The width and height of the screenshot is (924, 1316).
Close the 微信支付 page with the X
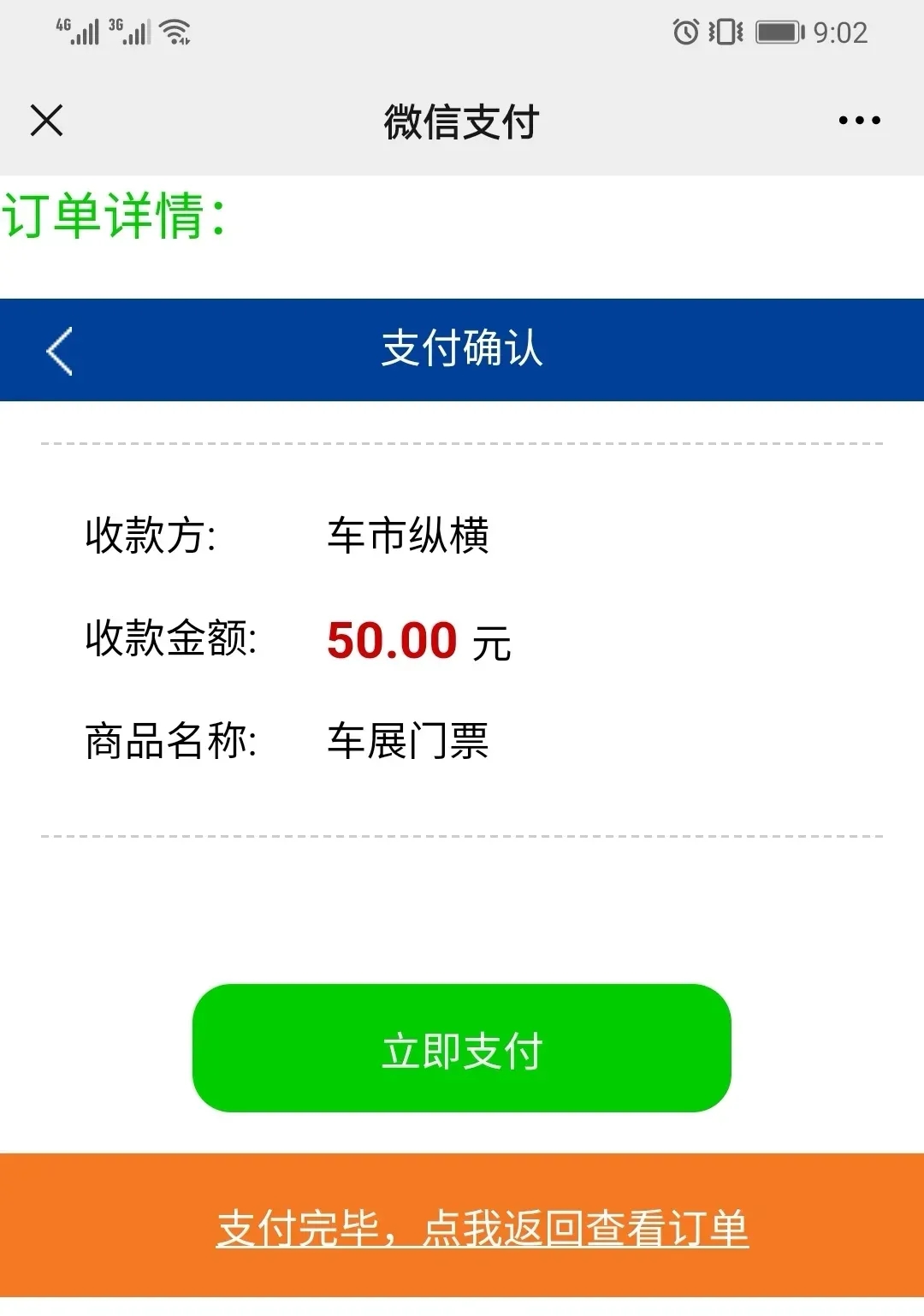click(46, 121)
